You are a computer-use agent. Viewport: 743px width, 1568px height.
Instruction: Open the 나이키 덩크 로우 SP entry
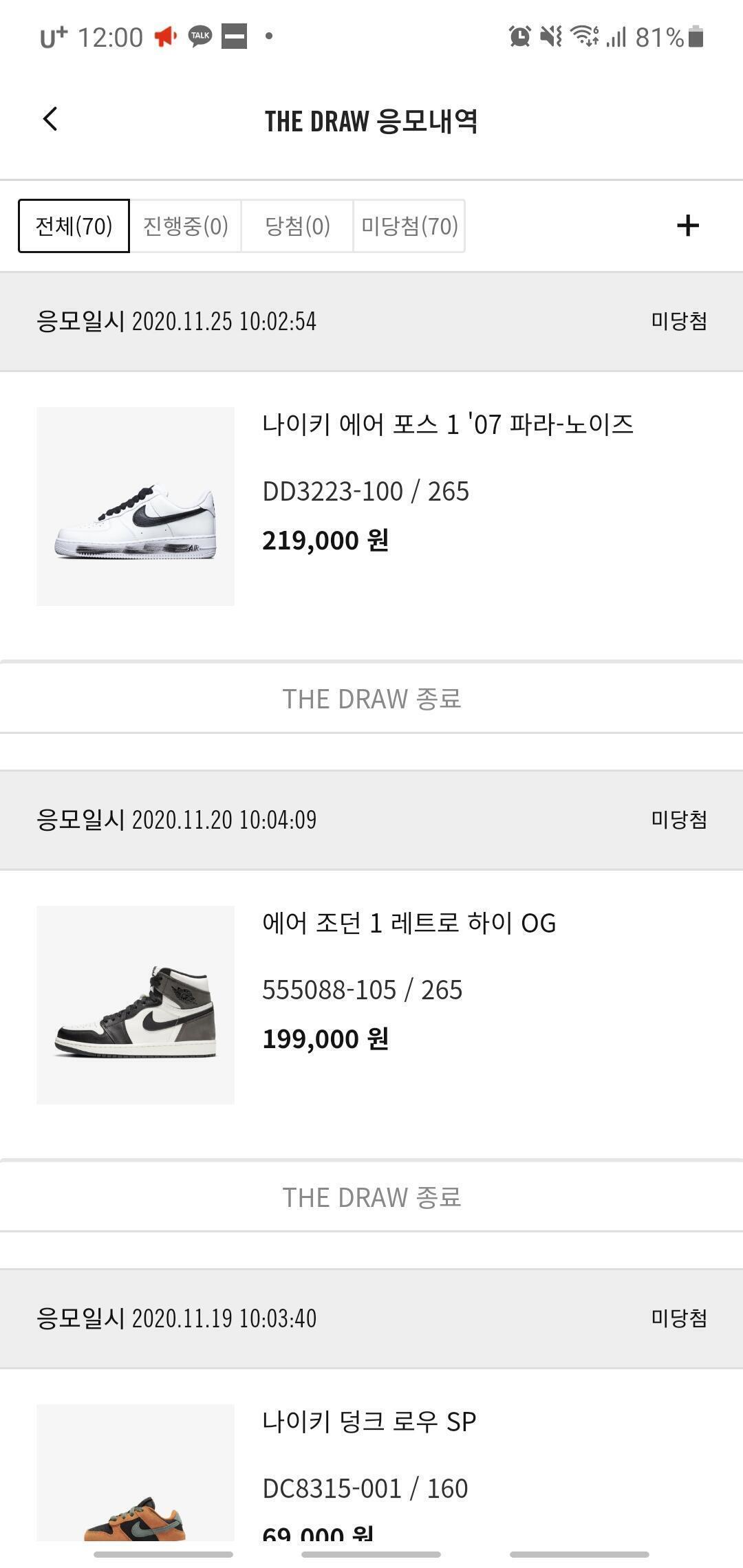tap(369, 1422)
